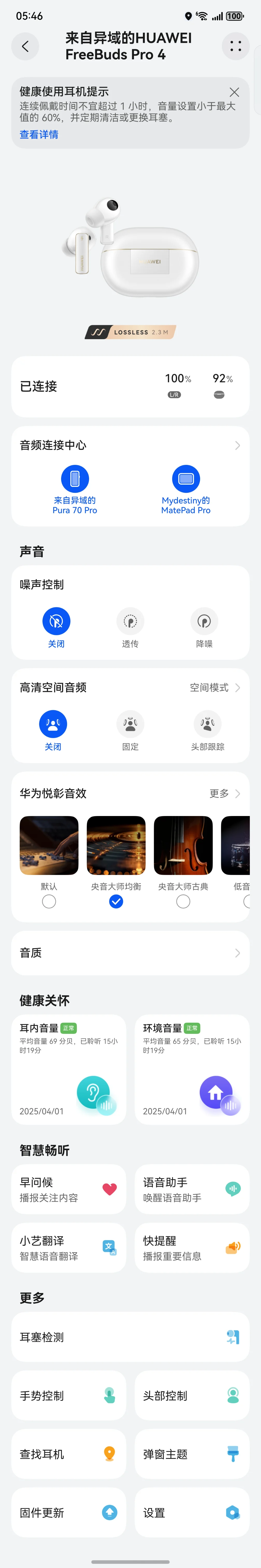Open 查找耳机 to locate earbuds
Image resolution: width=261 pixels, height=1568 pixels.
pyautogui.click(x=69, y=1454)
